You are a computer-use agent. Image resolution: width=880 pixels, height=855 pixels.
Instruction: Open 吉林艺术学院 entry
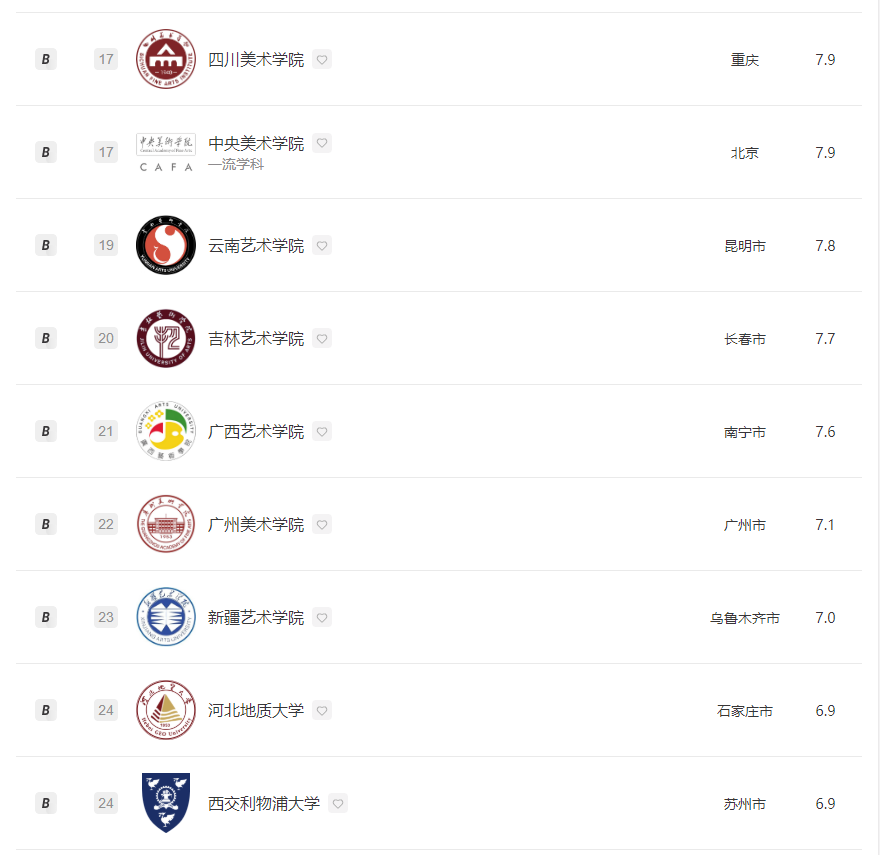(255, 339)
